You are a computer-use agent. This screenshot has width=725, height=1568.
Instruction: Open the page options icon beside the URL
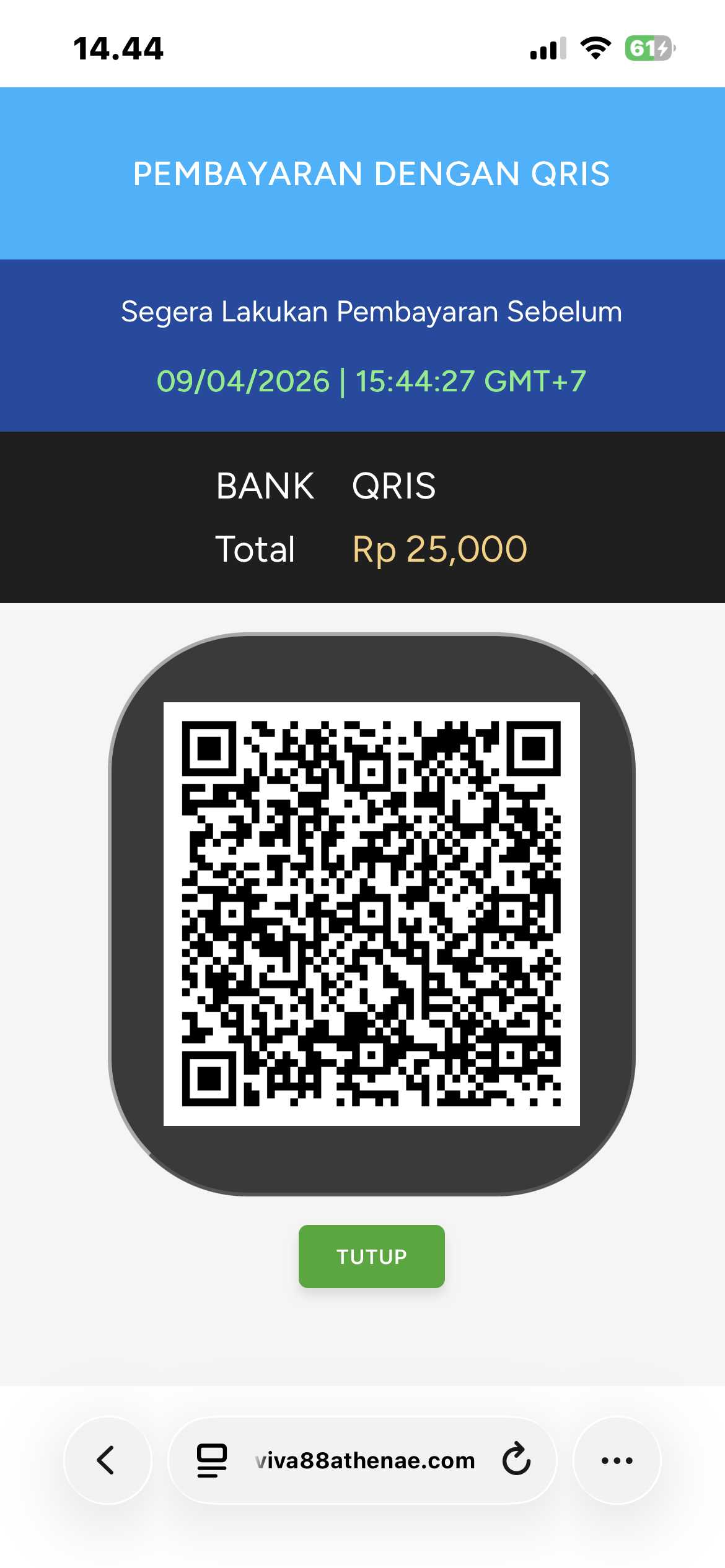pyautogui.click(x=212, y=1460)
